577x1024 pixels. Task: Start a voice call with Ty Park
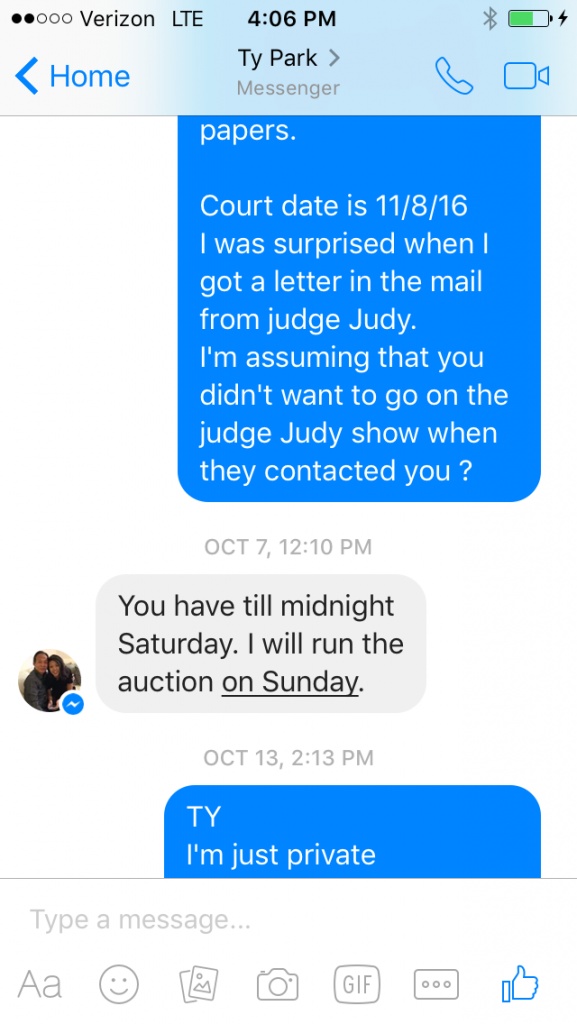[x=454, y=76]
